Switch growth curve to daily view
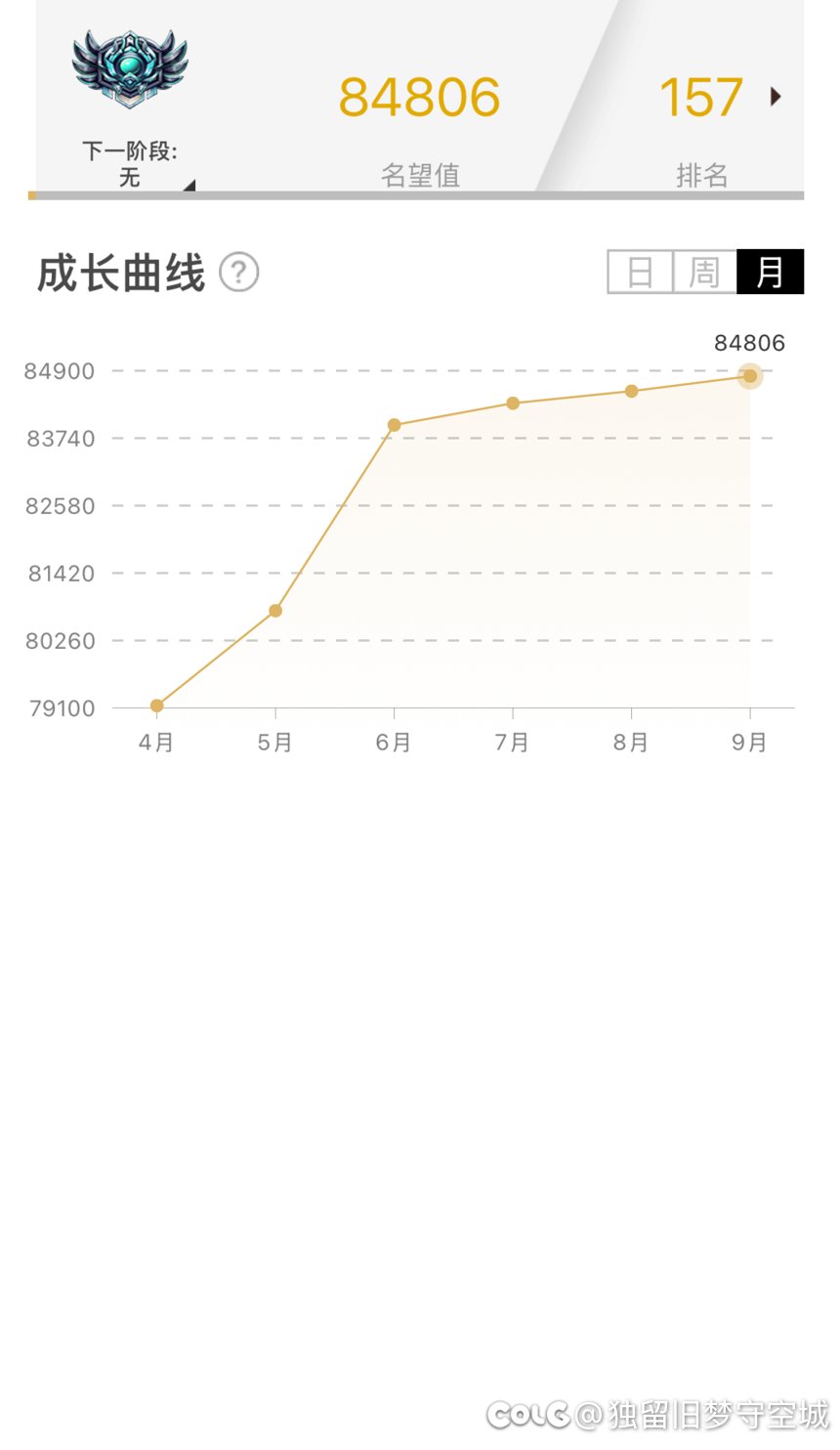840x1450 pixels. coord(640,272)
